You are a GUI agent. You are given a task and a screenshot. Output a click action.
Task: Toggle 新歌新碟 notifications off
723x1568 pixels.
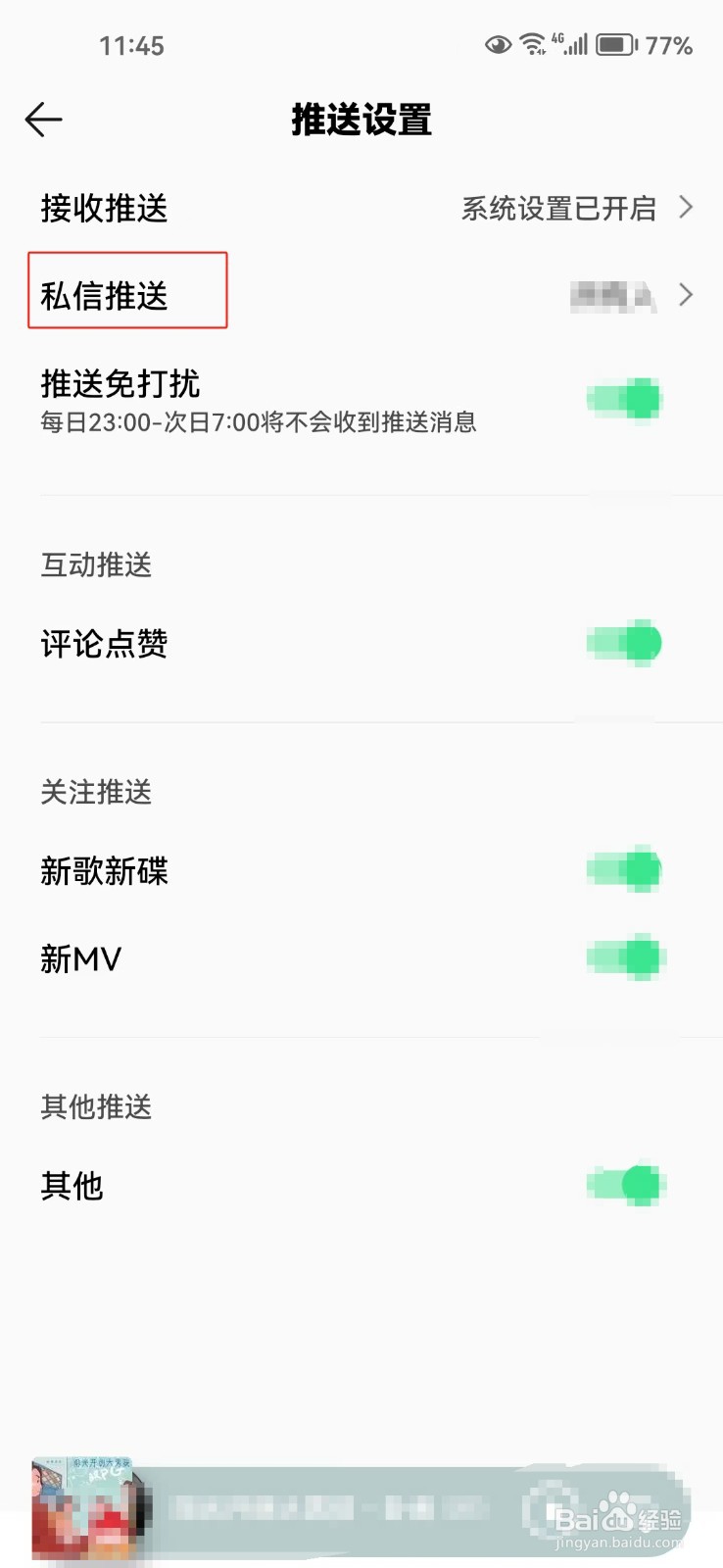[x=625, y=869]
